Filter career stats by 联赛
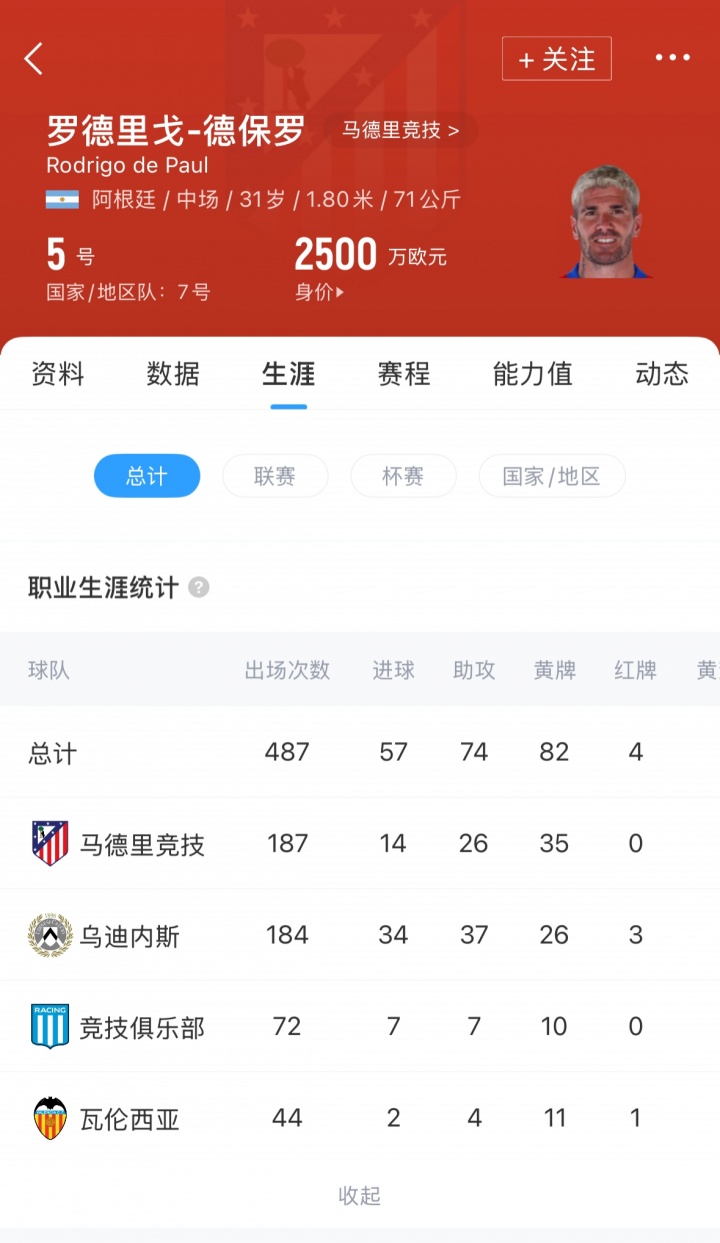This screenshot has height=1243, width=720. 275,476
